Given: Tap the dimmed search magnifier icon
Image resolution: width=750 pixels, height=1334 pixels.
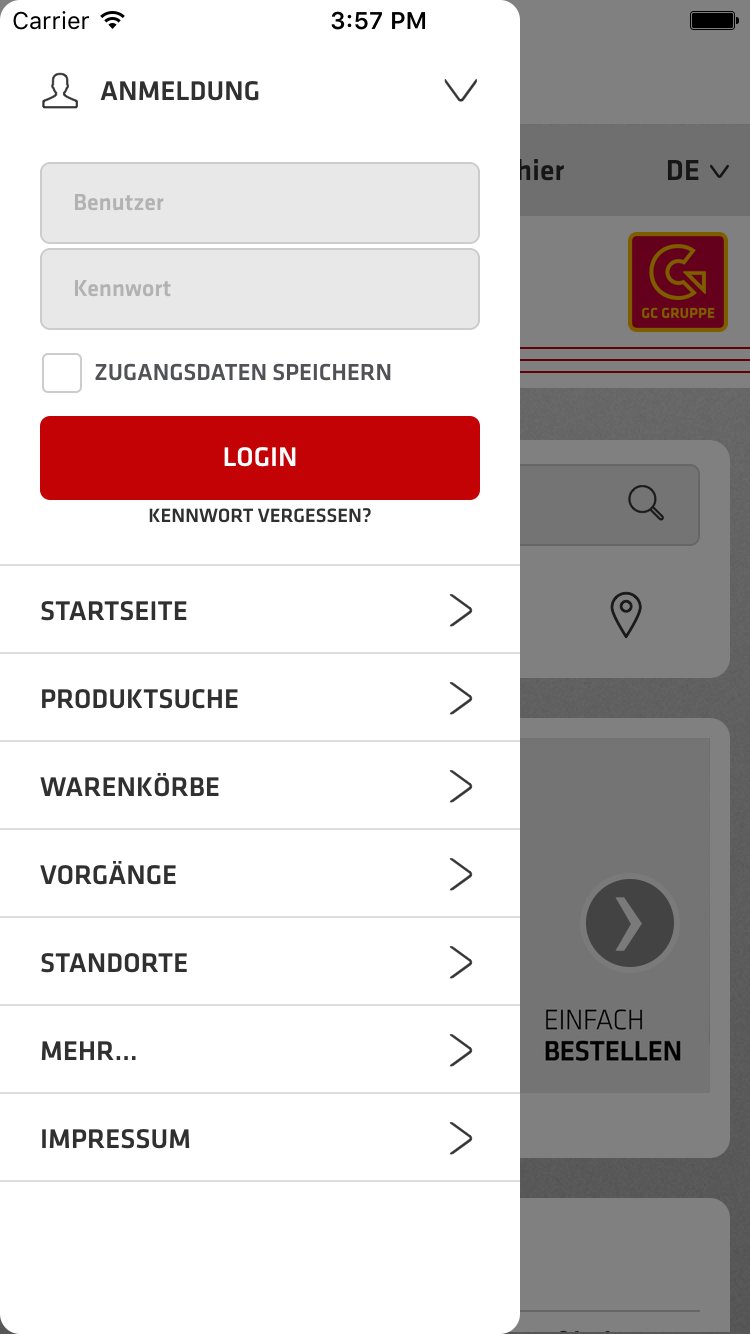Looking at the screenshot, I should click(646, 503).
